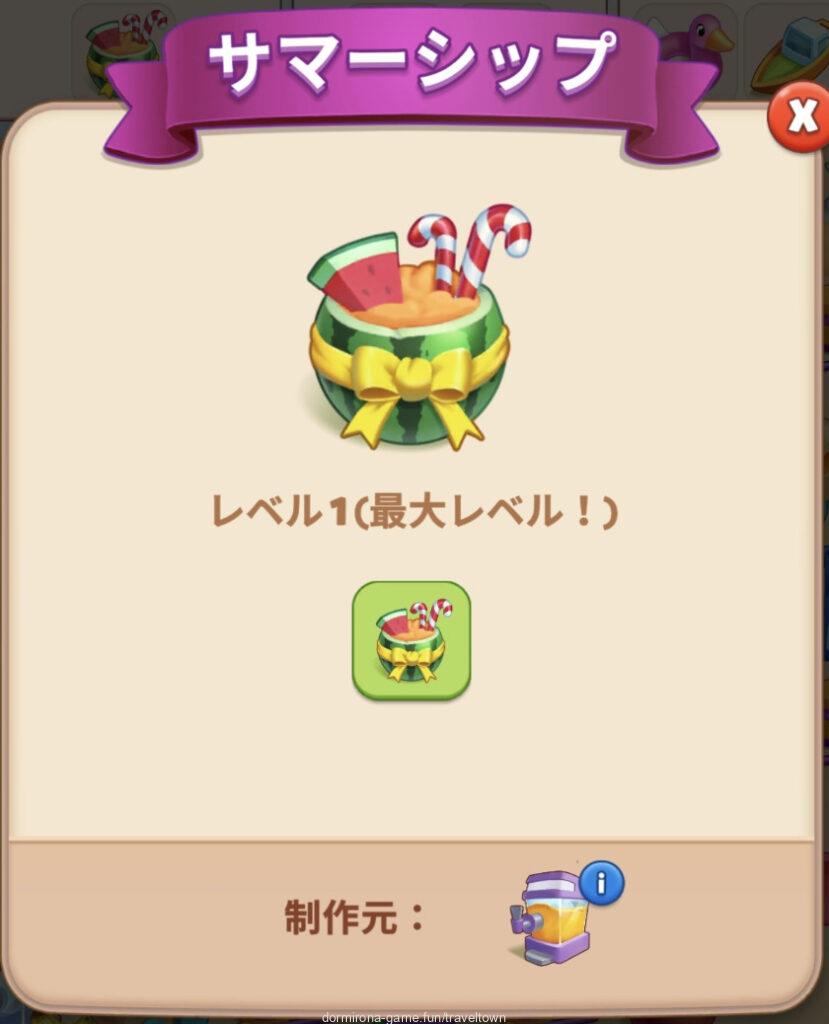Close the サマーシップ item dialog
This screenshot has width=829, height=1024.
point(801,118)
